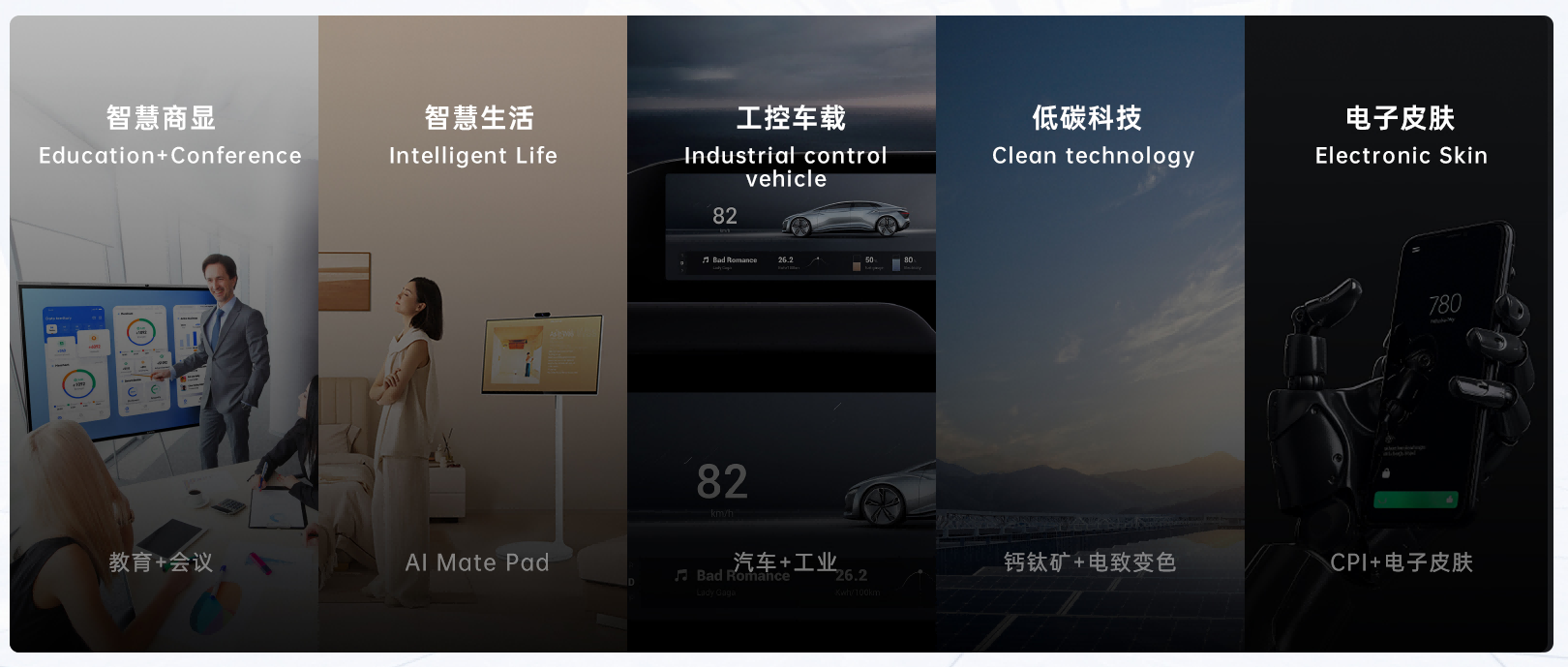The width and height of the screenshot is (1568, 668).
Task: Select the 智慧生活 Intelligent Life card
Action: pos(472,333)
